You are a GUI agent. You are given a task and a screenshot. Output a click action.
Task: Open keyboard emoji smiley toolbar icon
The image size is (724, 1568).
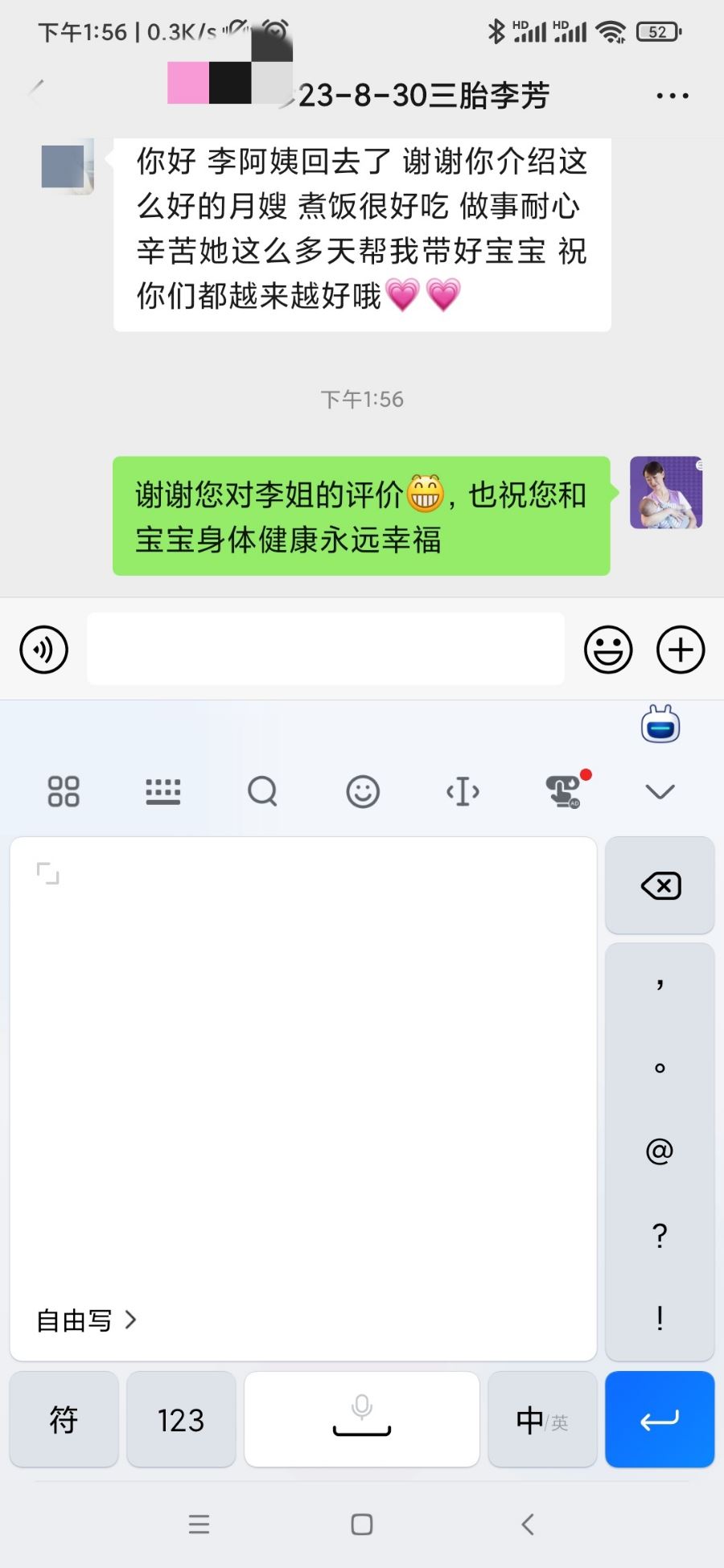[363, 791]
